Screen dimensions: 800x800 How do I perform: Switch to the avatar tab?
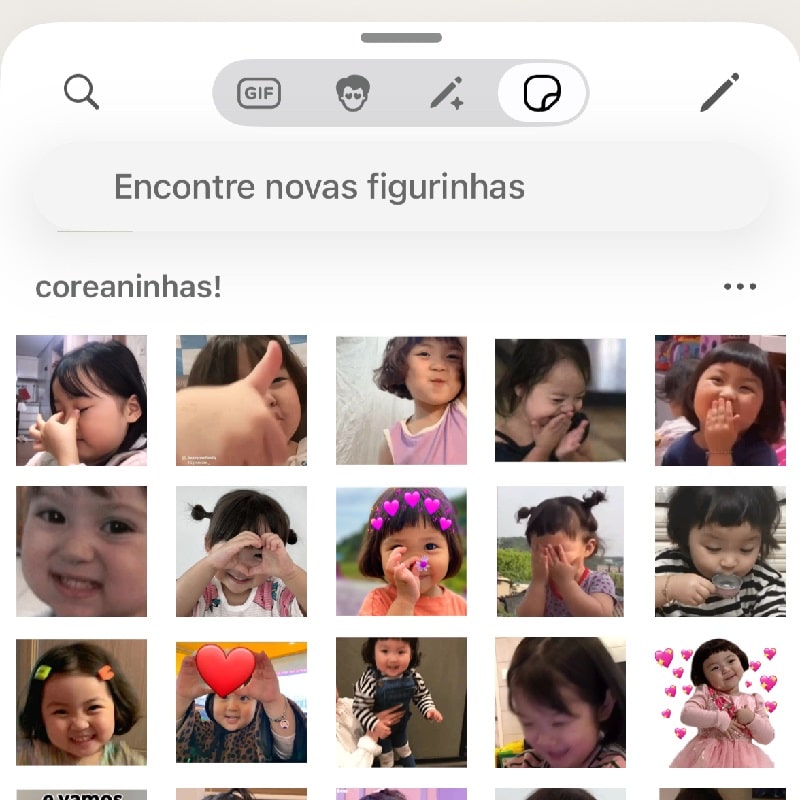352,94
